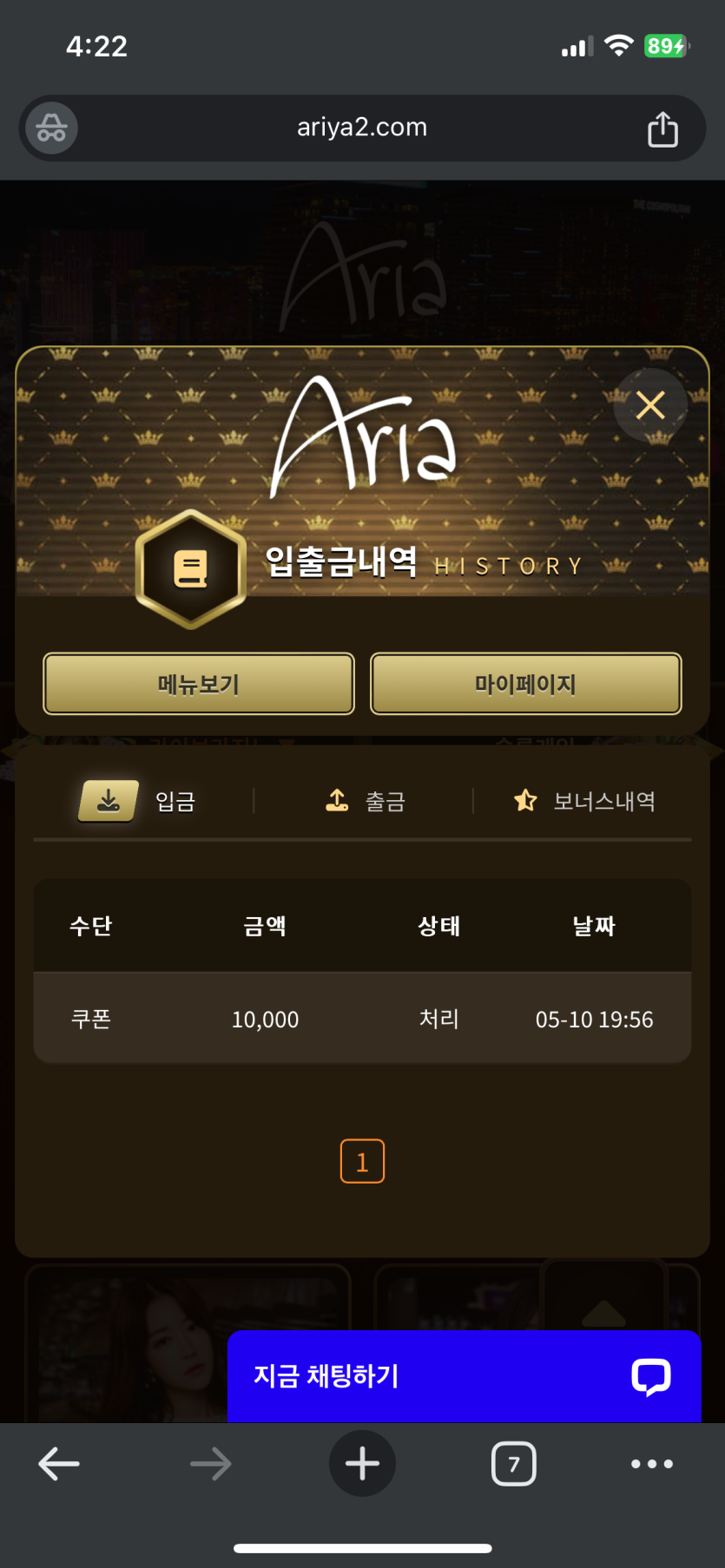Switch to the 보너스내역 tab
The height and width of the screenshot is (1568, 725).
click(584, 800)
